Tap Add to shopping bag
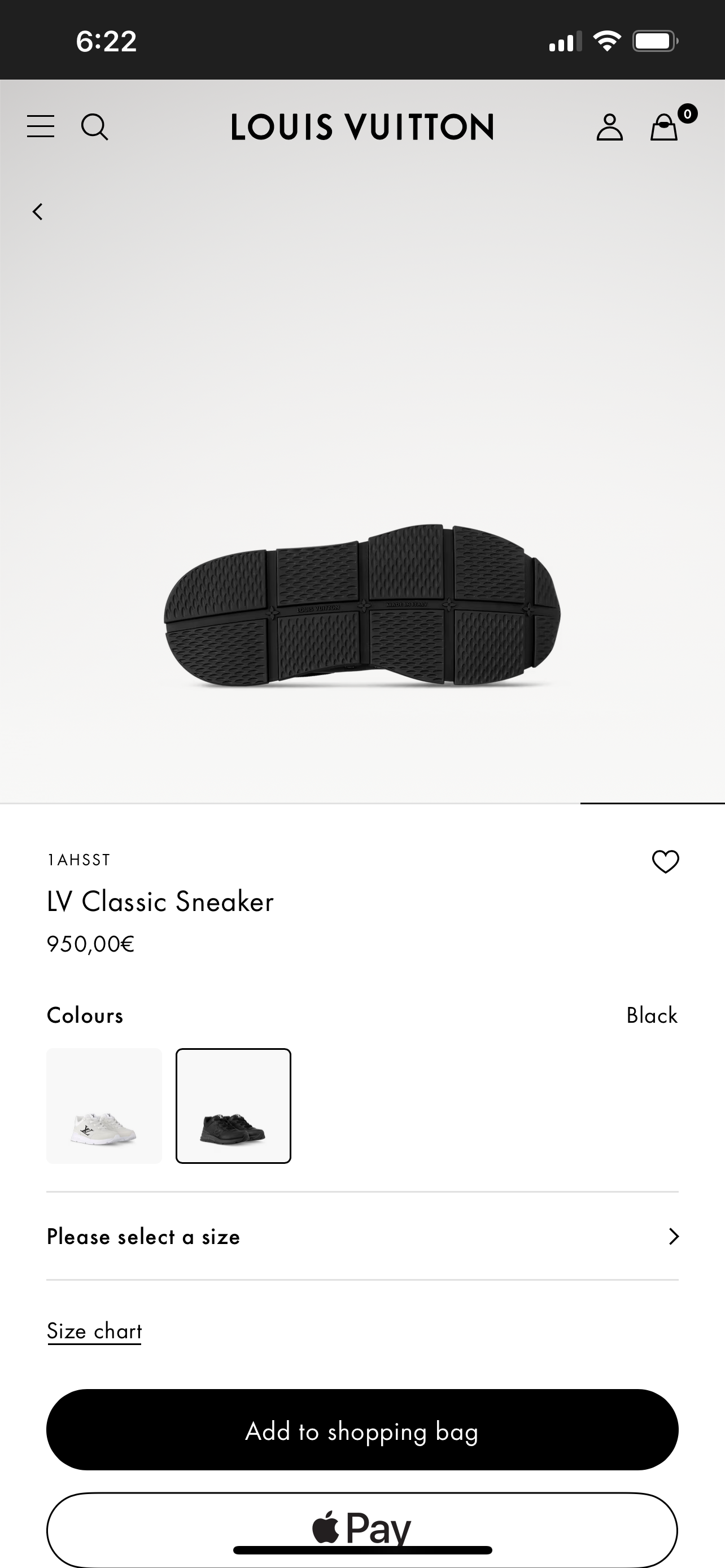Image resolution: width=725 pixels, height=1568 pixels. point(362,1430)
